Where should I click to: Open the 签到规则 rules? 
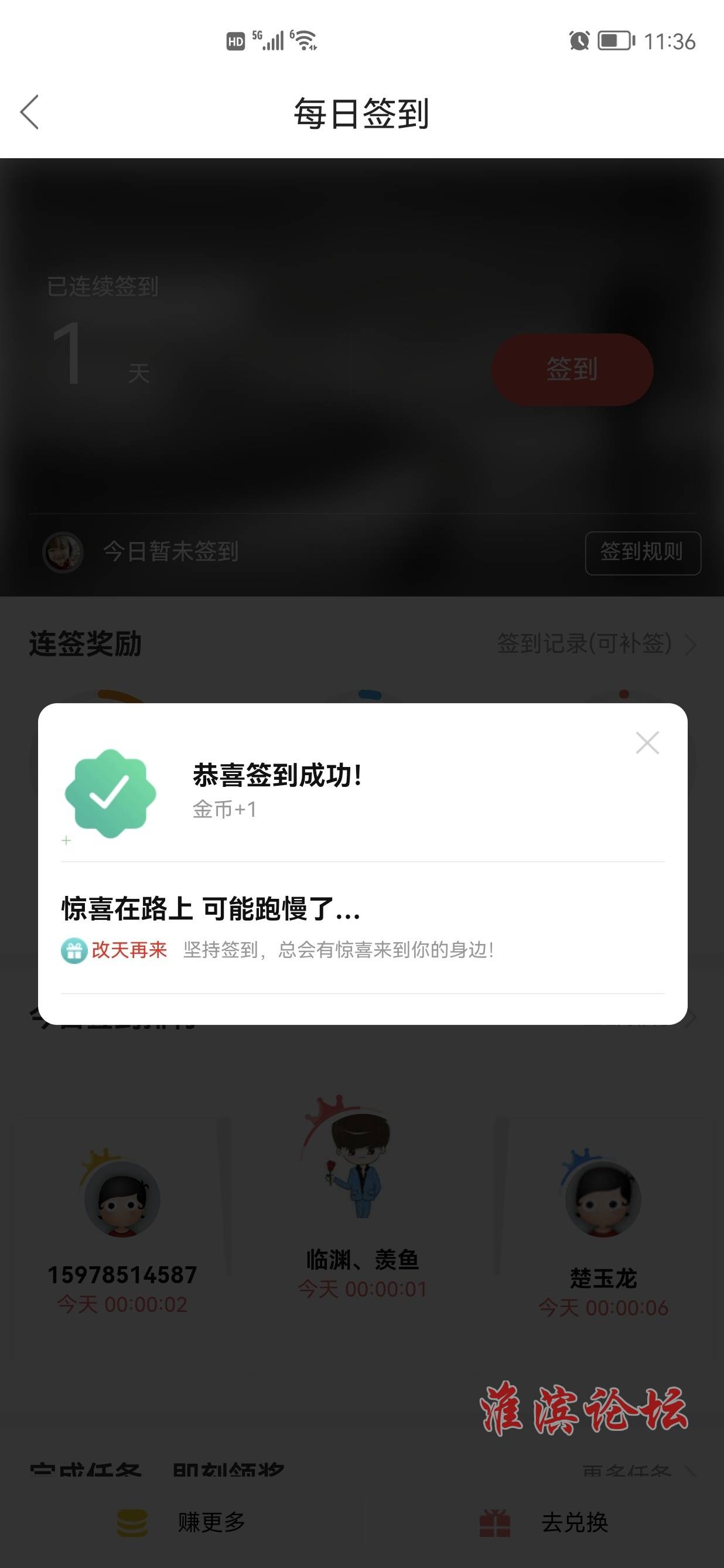pos(643,553)
